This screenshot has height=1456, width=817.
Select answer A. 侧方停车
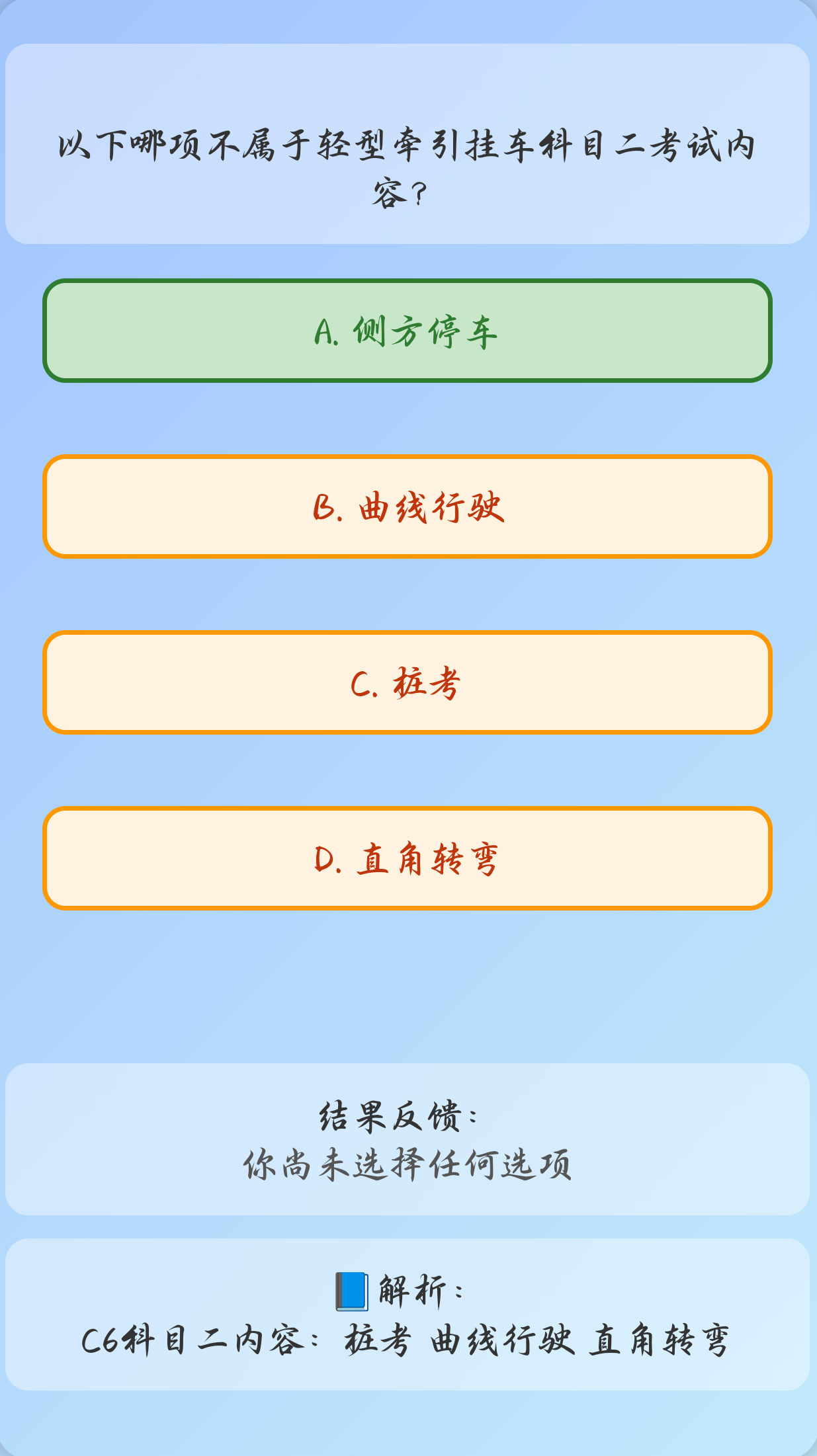tap(408, 331)
